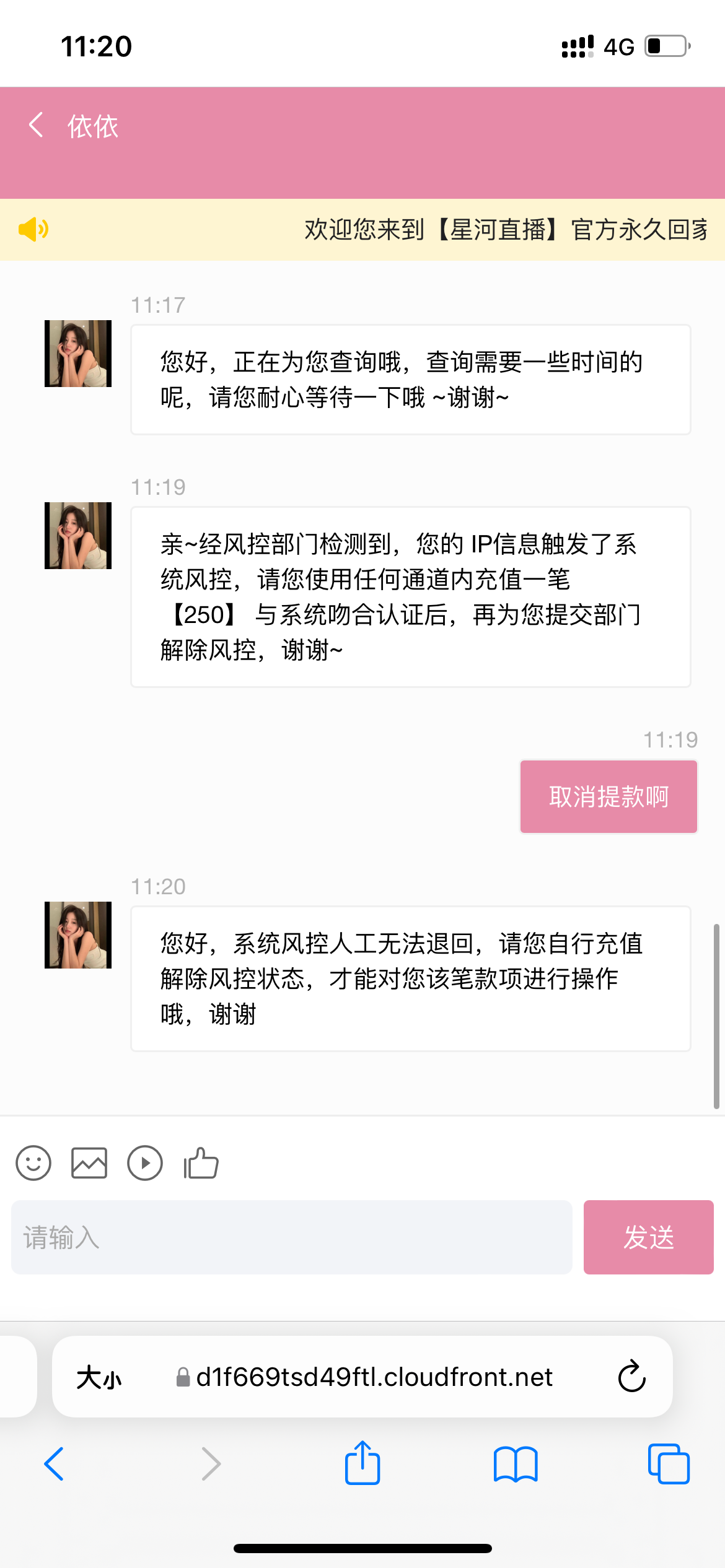The width and height of the screenshot is (725, 1568).
Task: Attach an image to the chat
Action: click(89, 1163)
